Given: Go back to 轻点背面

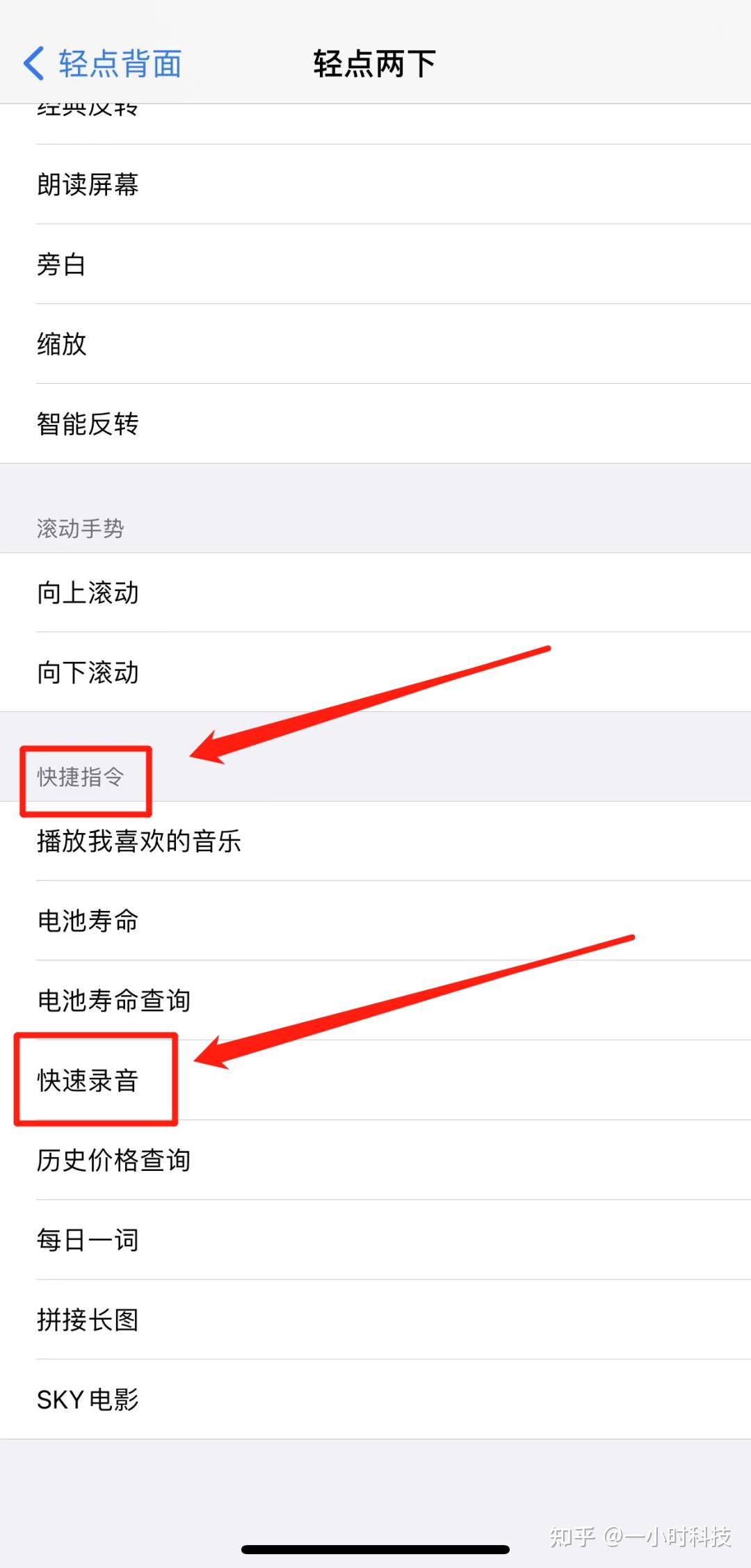Looking at the screenshot, I should [x=103, y=64].
